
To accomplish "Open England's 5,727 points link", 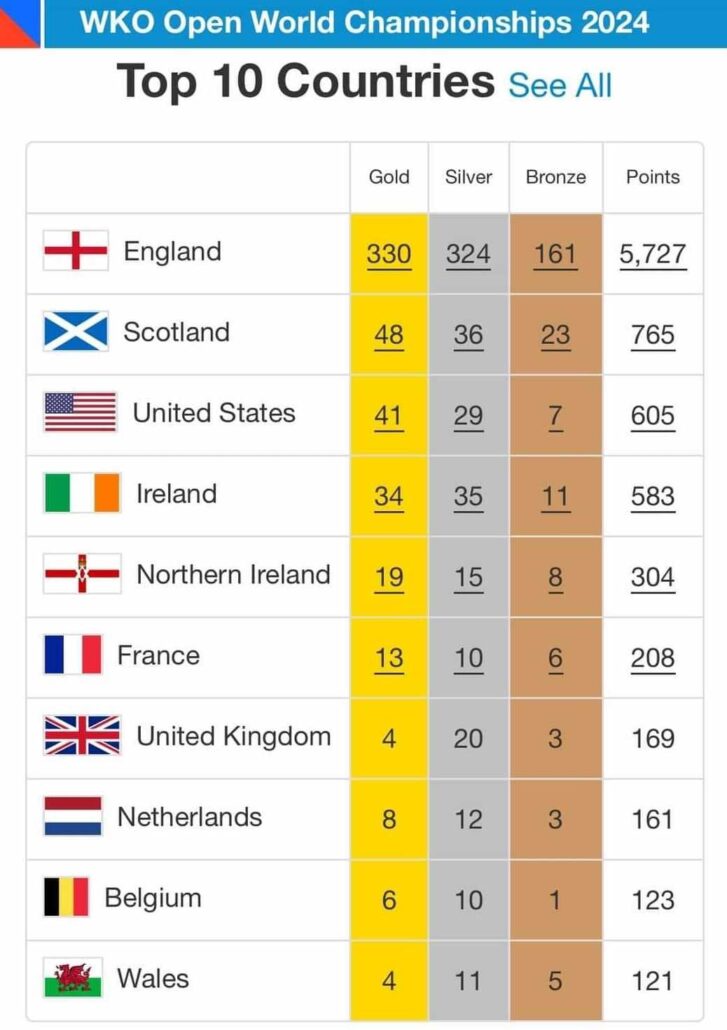I will point(652,254).
